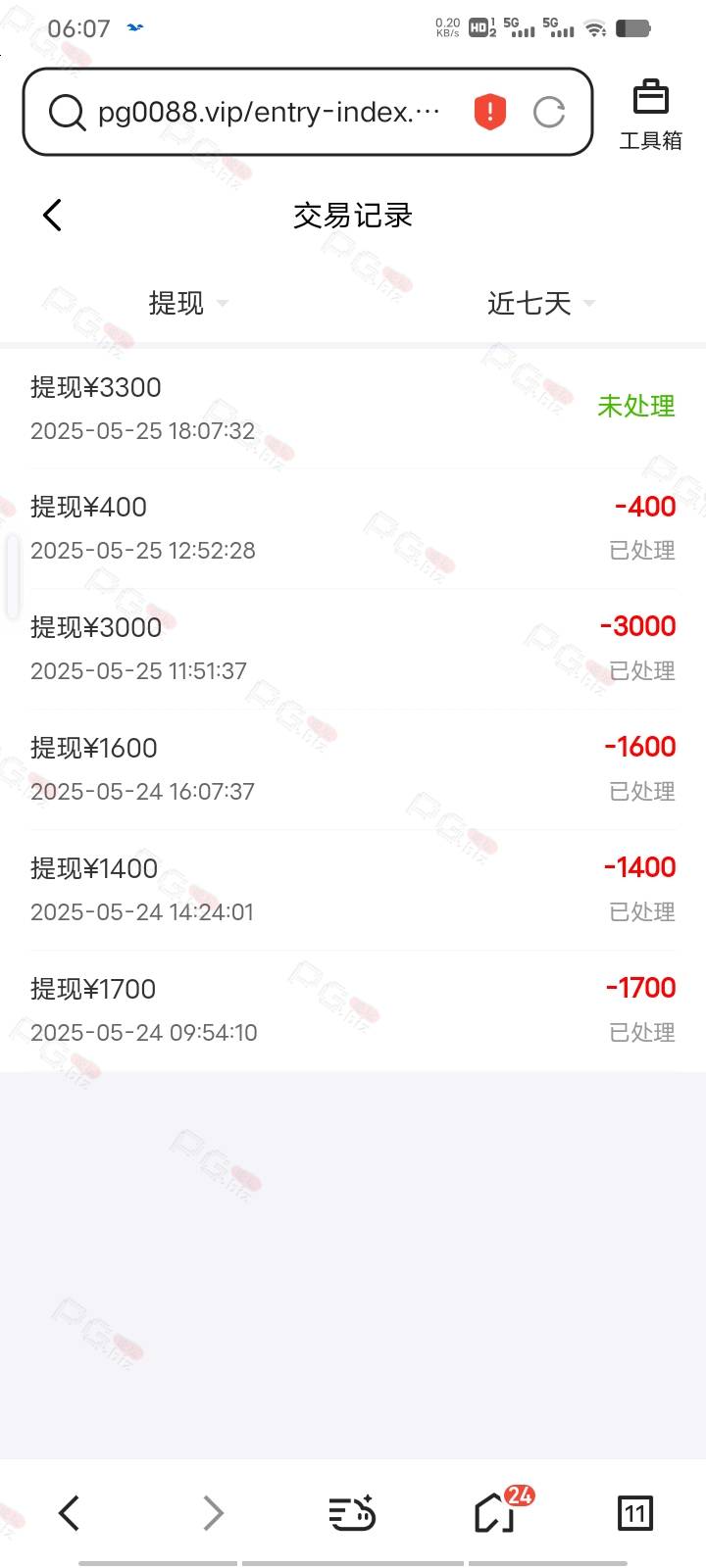Open the red security shield warning
The image size is (706, 1568).
pos(489,112)
